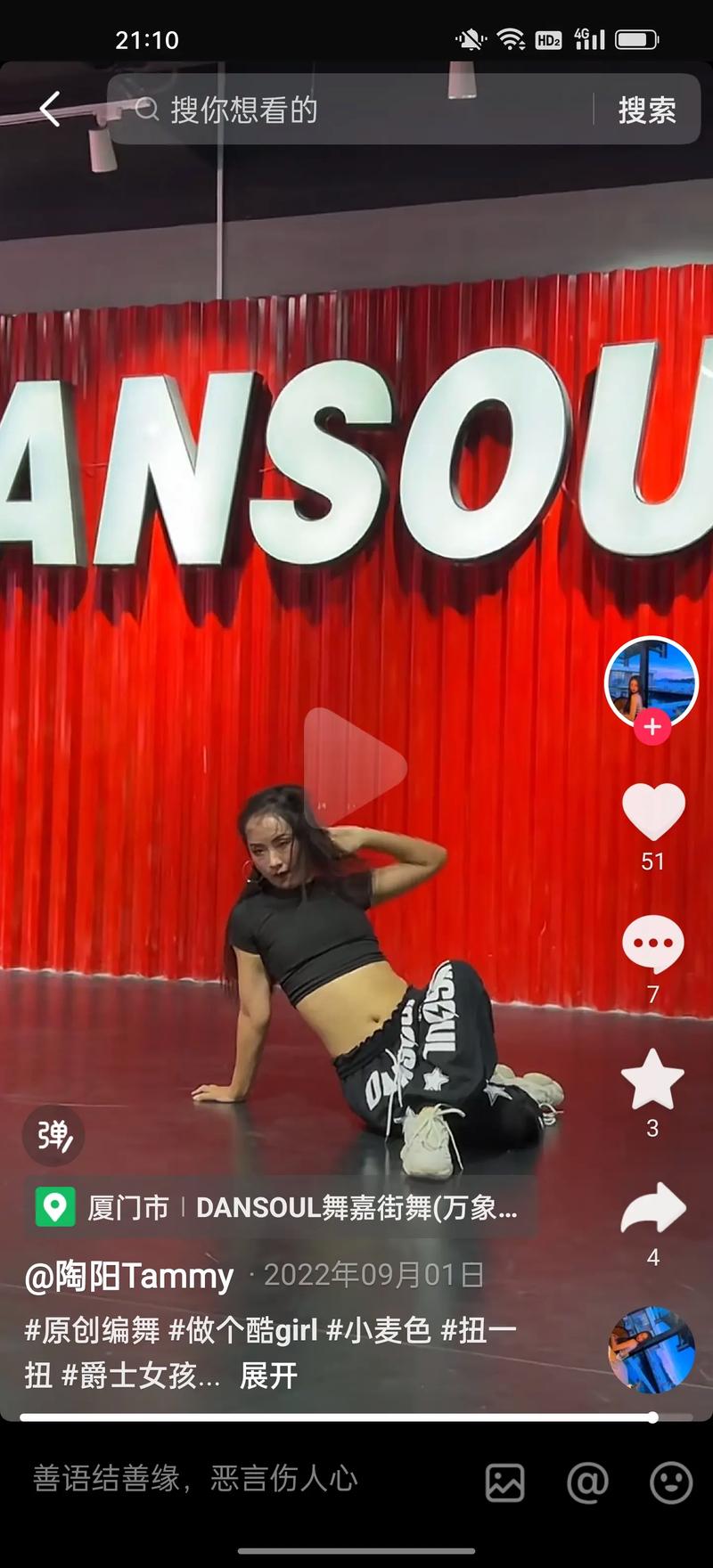This screenshot has width=713, height=1568.
Task: Expand the caption with 展开
Action: [x=268, y=1376]
